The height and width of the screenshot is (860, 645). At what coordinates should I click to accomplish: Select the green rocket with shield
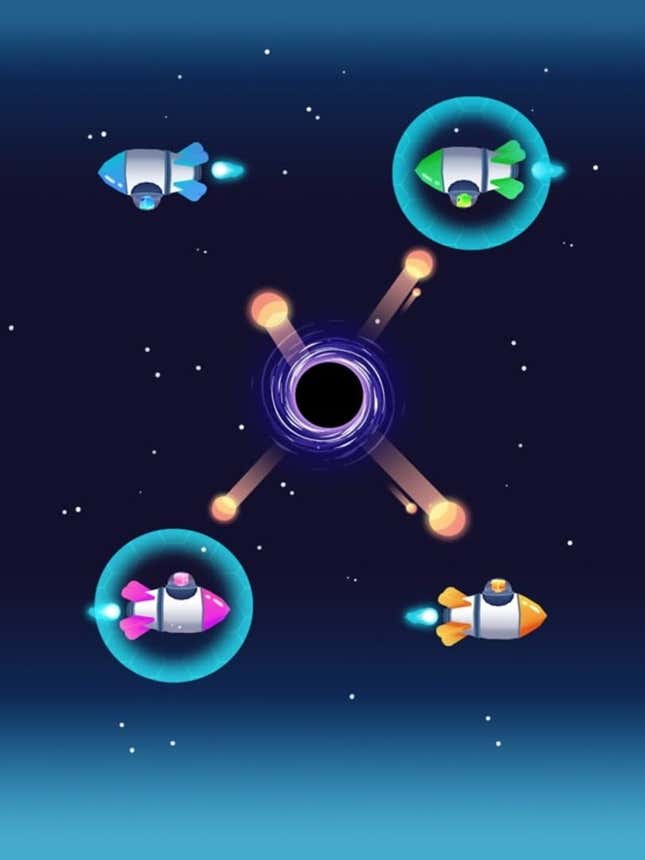468,172
